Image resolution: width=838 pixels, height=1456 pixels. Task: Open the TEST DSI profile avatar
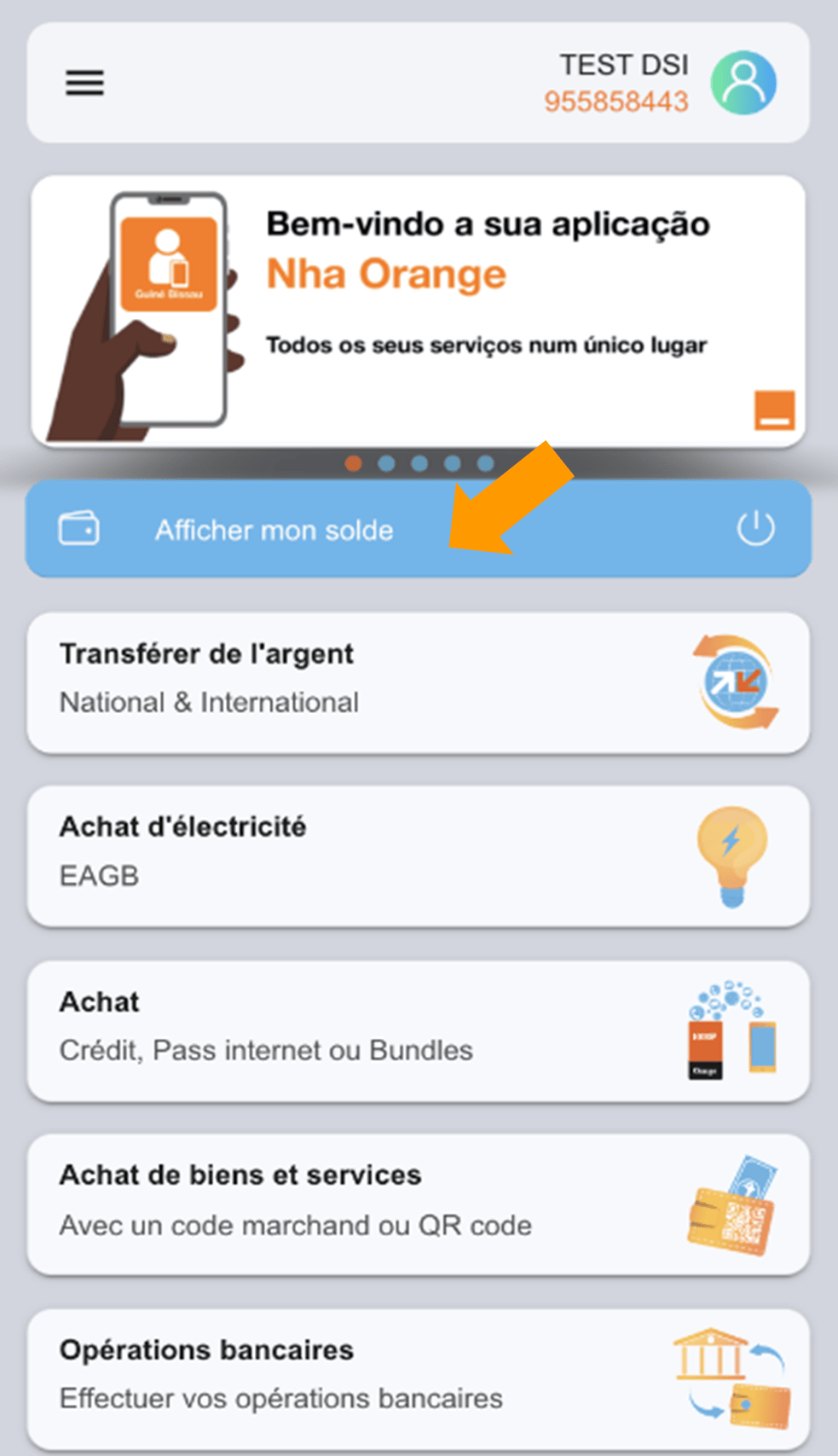[743, 84]
